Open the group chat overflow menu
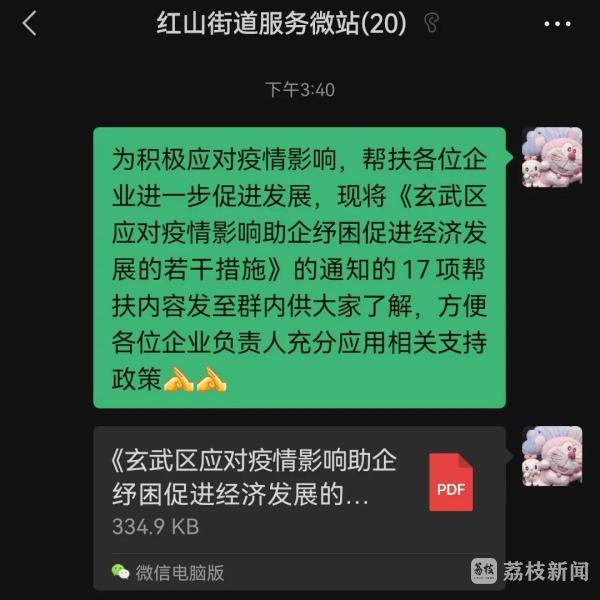The height and width of the screenshot is (600, 600). [x=557, y=24]
